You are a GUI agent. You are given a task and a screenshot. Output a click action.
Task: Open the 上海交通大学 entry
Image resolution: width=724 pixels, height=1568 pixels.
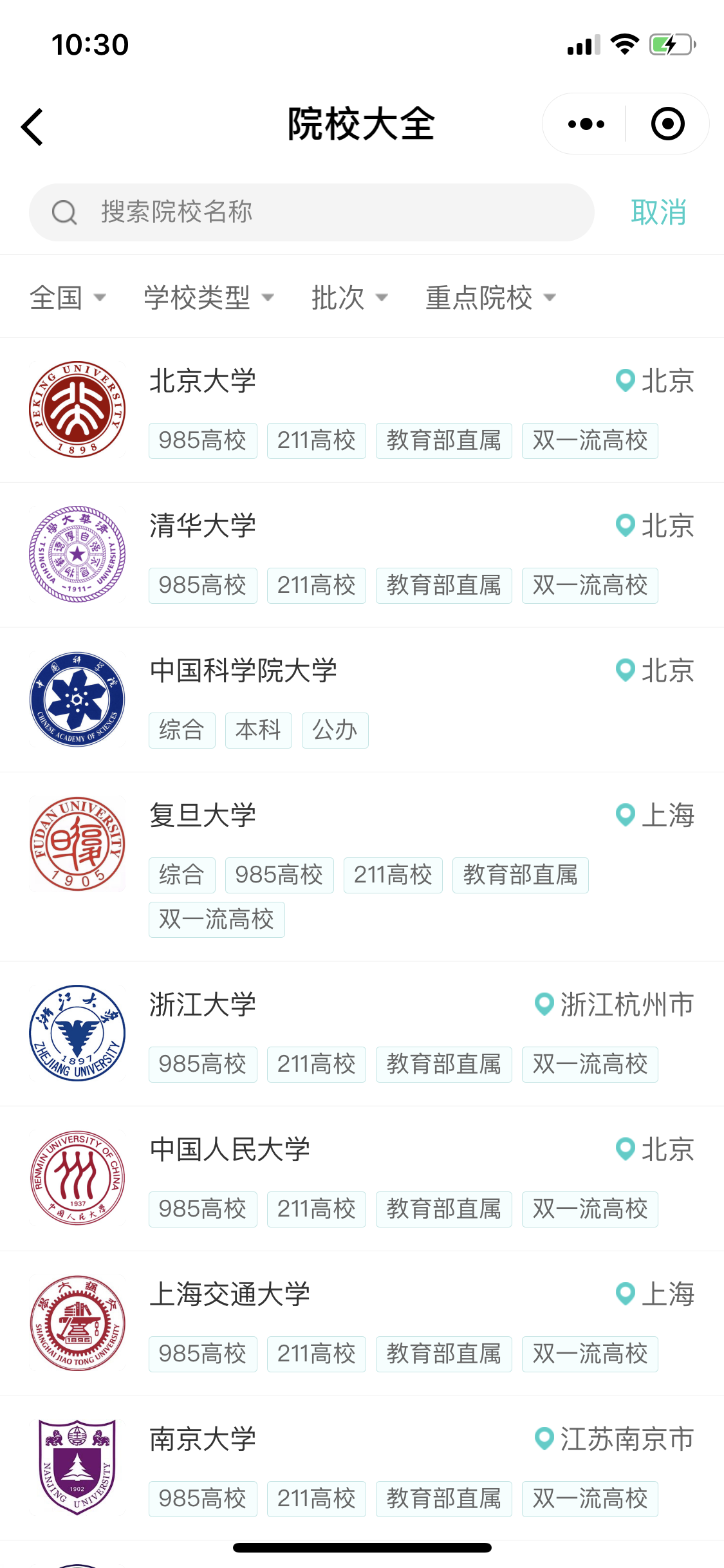(362, 1323)
